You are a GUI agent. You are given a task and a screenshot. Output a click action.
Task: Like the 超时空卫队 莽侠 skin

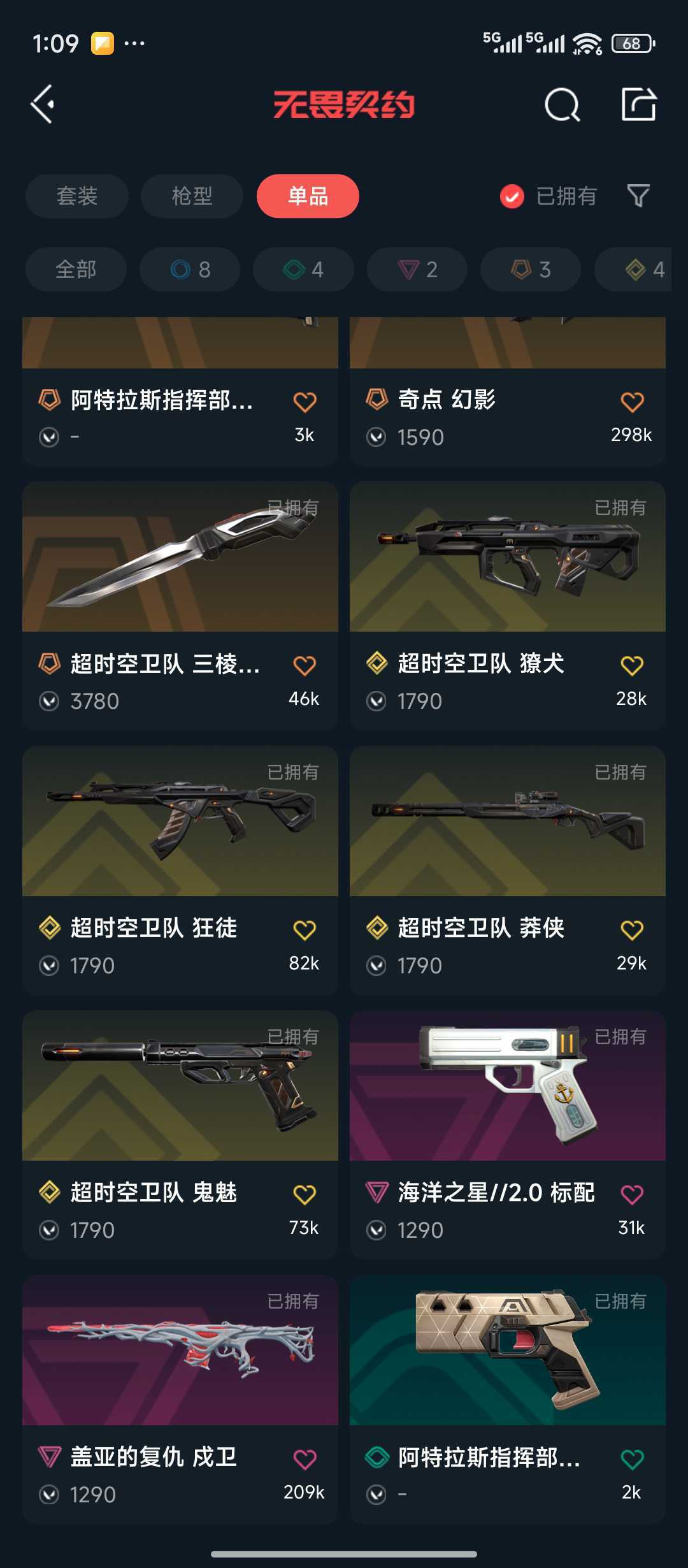(x=632, y=930)
